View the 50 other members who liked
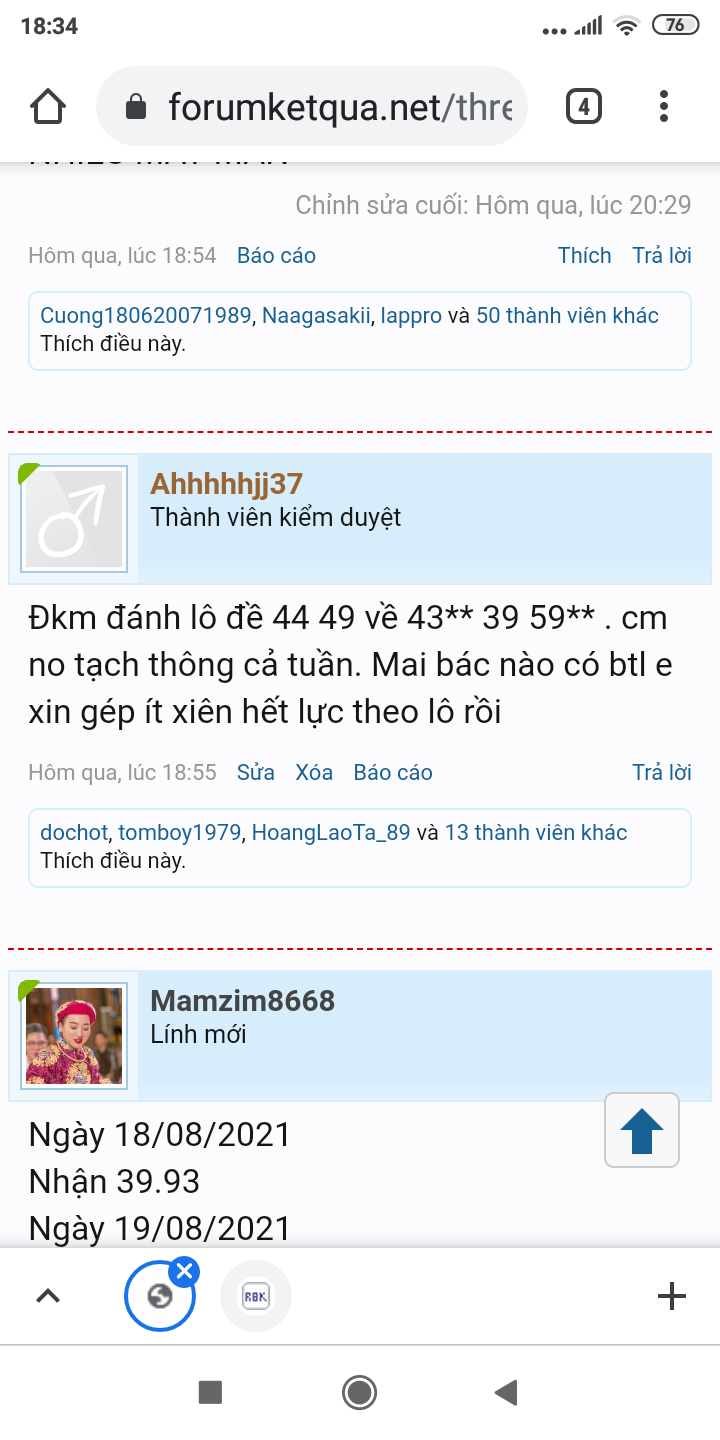Screen dimensions: 720x1440 pos(567,316)
